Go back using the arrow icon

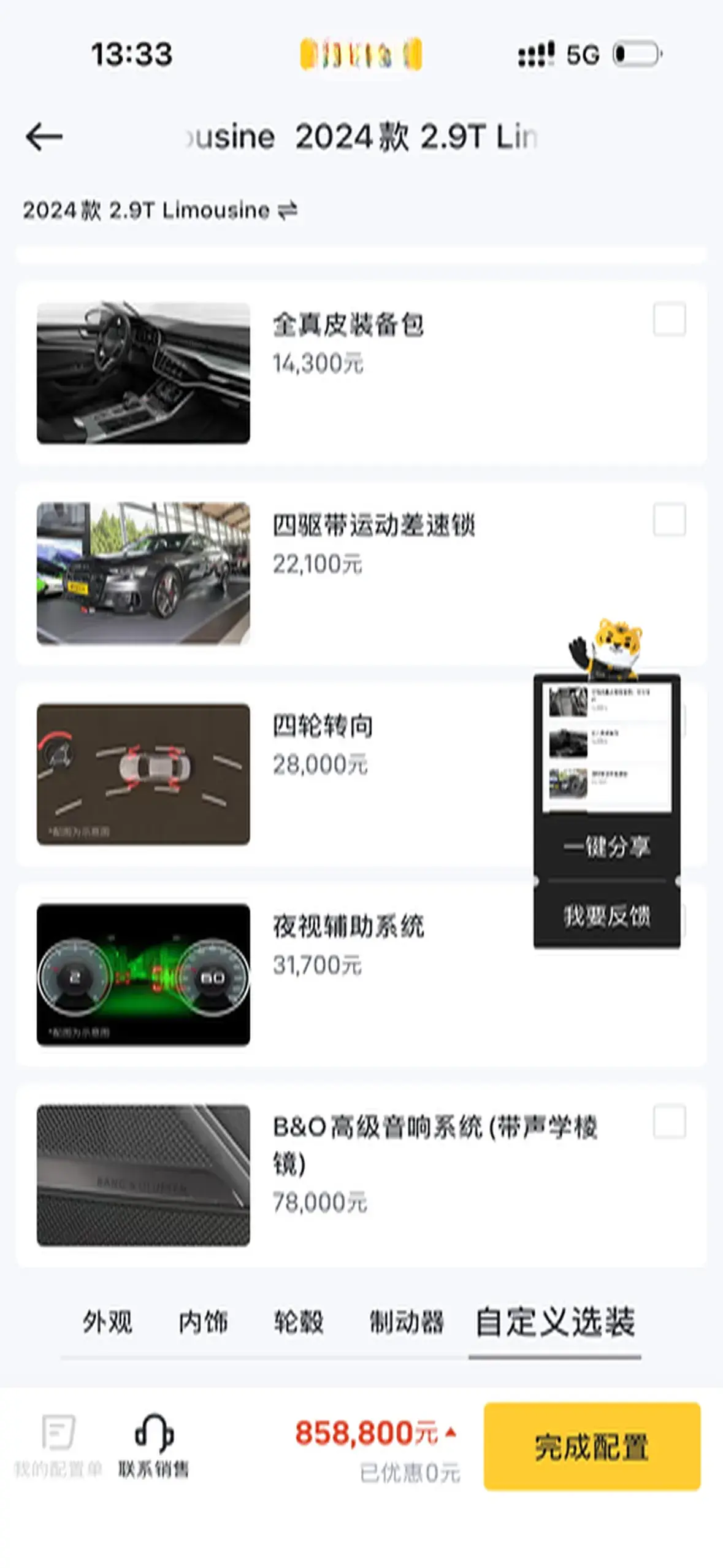pos(44,136)
